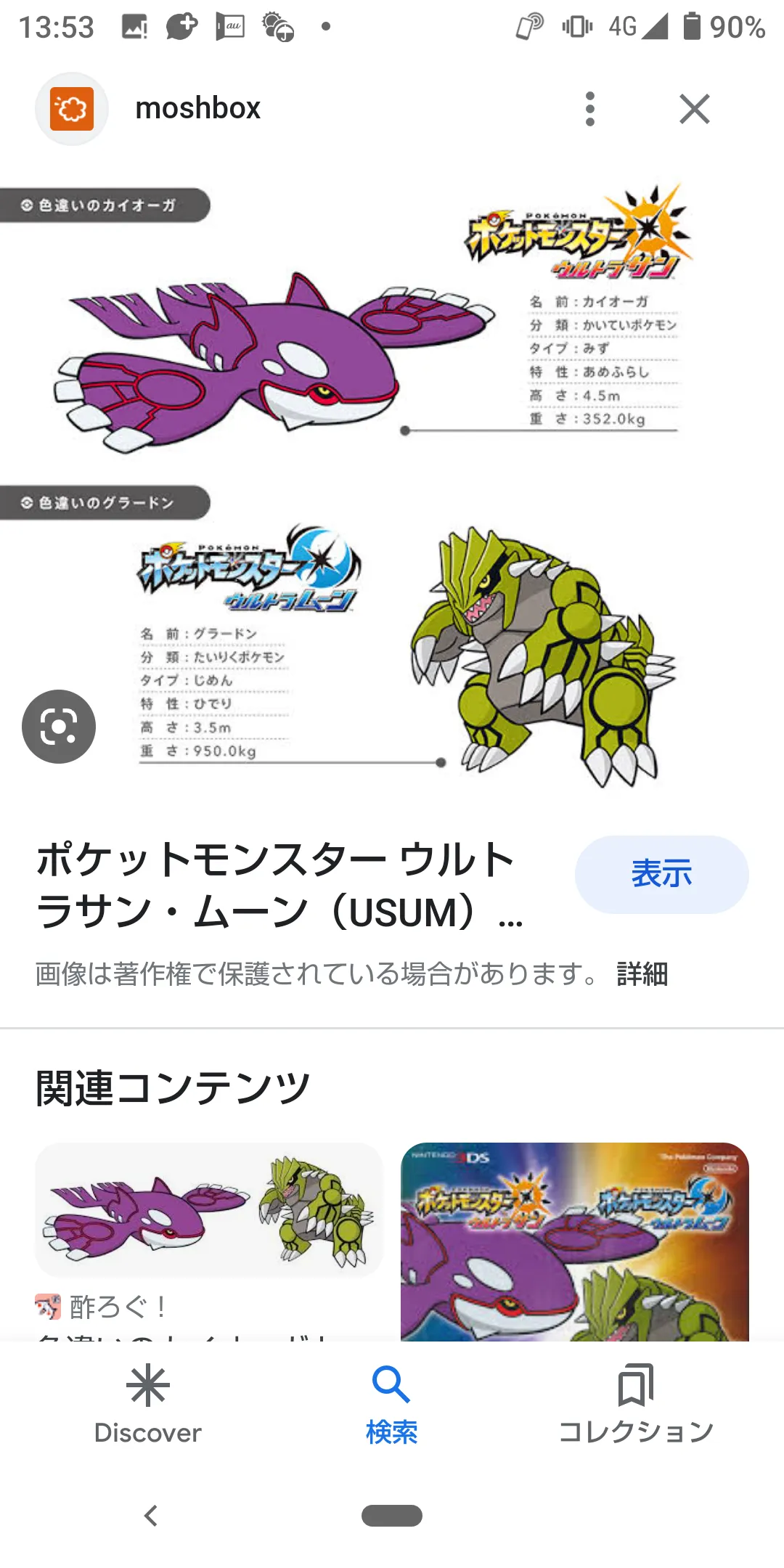Open the ポケットモンスター ウルトラサン・ムーン title link

pyautogui.click(x=279, y=886)
